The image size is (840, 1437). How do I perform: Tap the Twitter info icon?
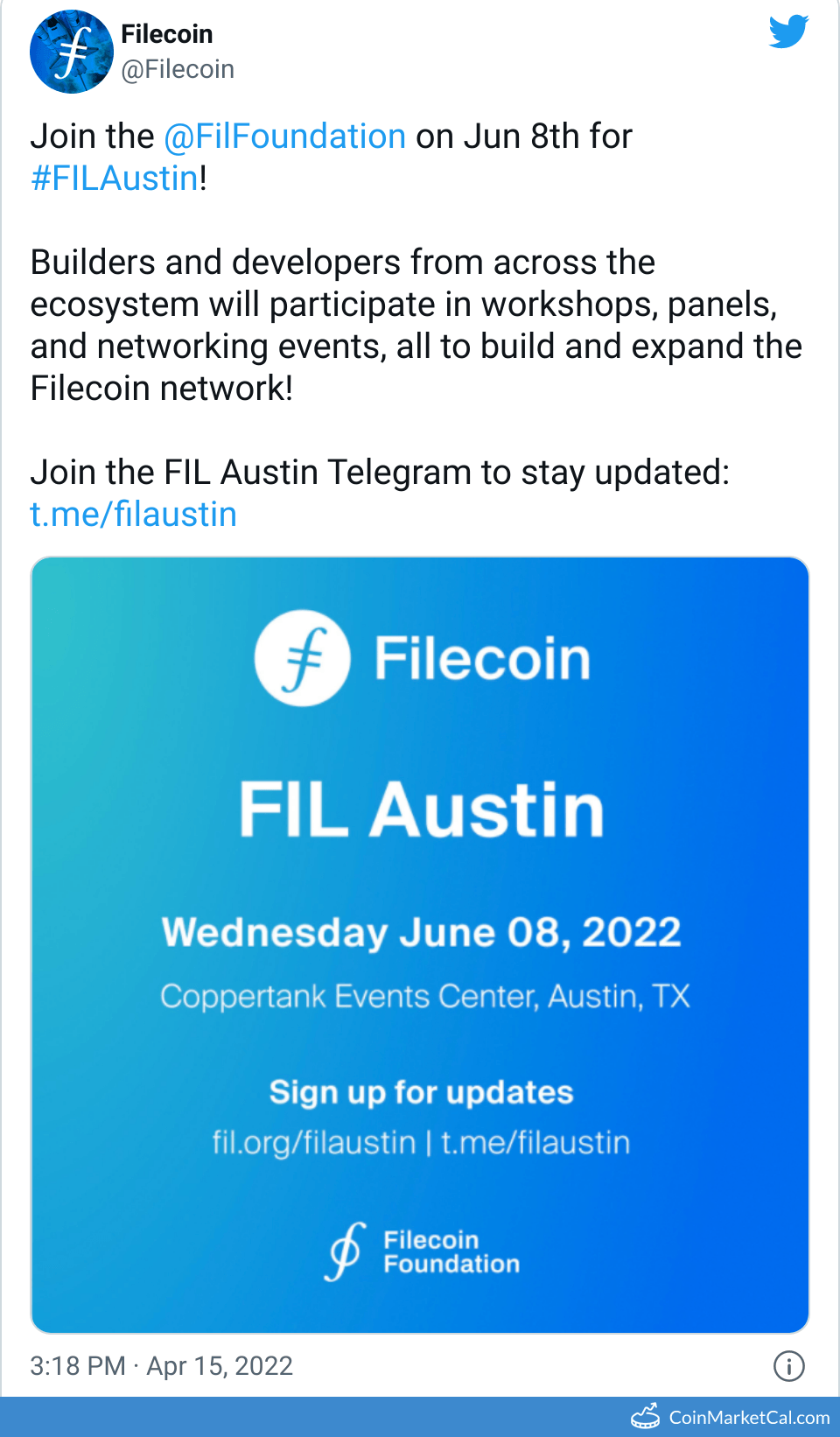[788, 1366]
